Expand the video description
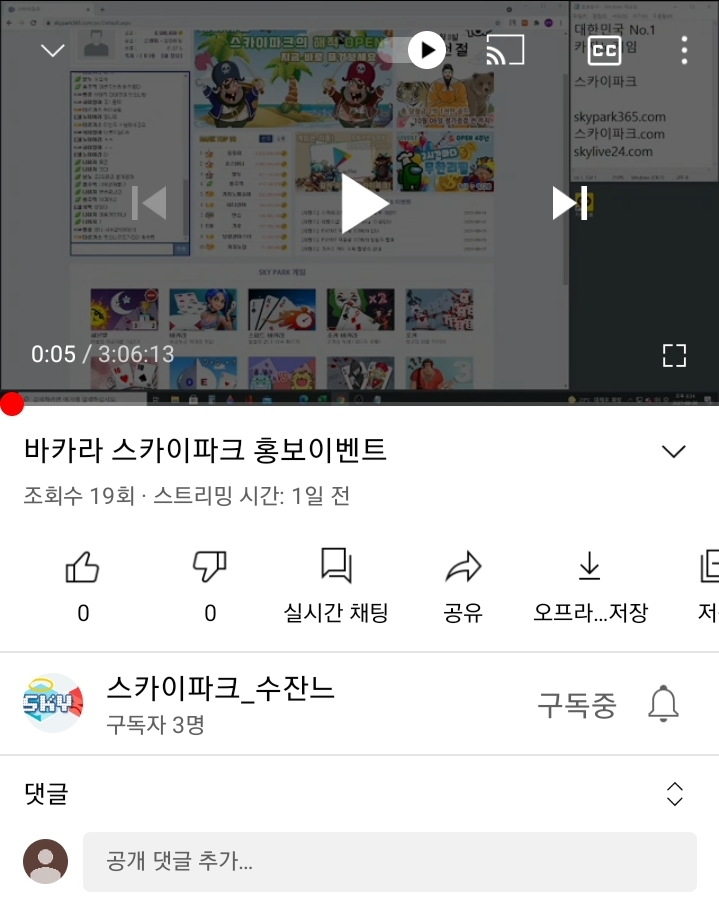This screenshot has height=907, width=719. point(675,451)
